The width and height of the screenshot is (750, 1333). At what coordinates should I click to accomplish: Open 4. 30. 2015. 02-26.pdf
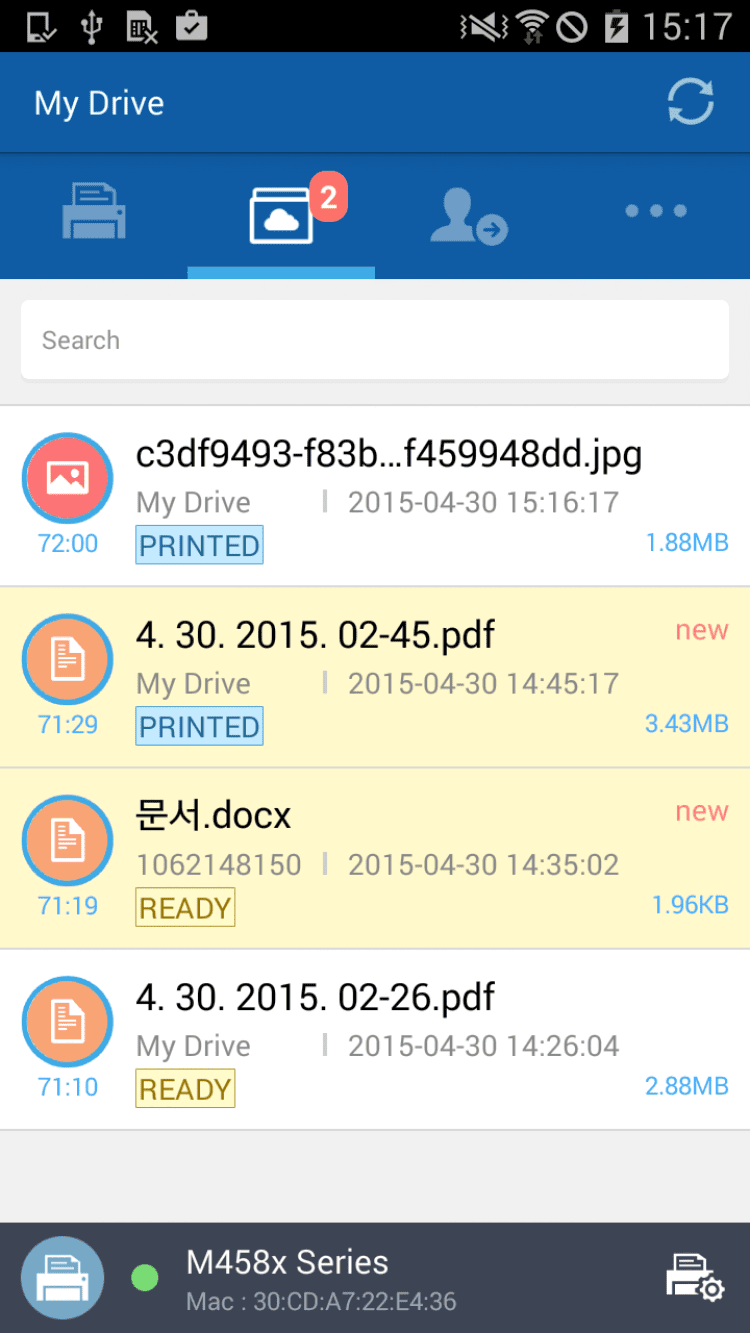316,998
